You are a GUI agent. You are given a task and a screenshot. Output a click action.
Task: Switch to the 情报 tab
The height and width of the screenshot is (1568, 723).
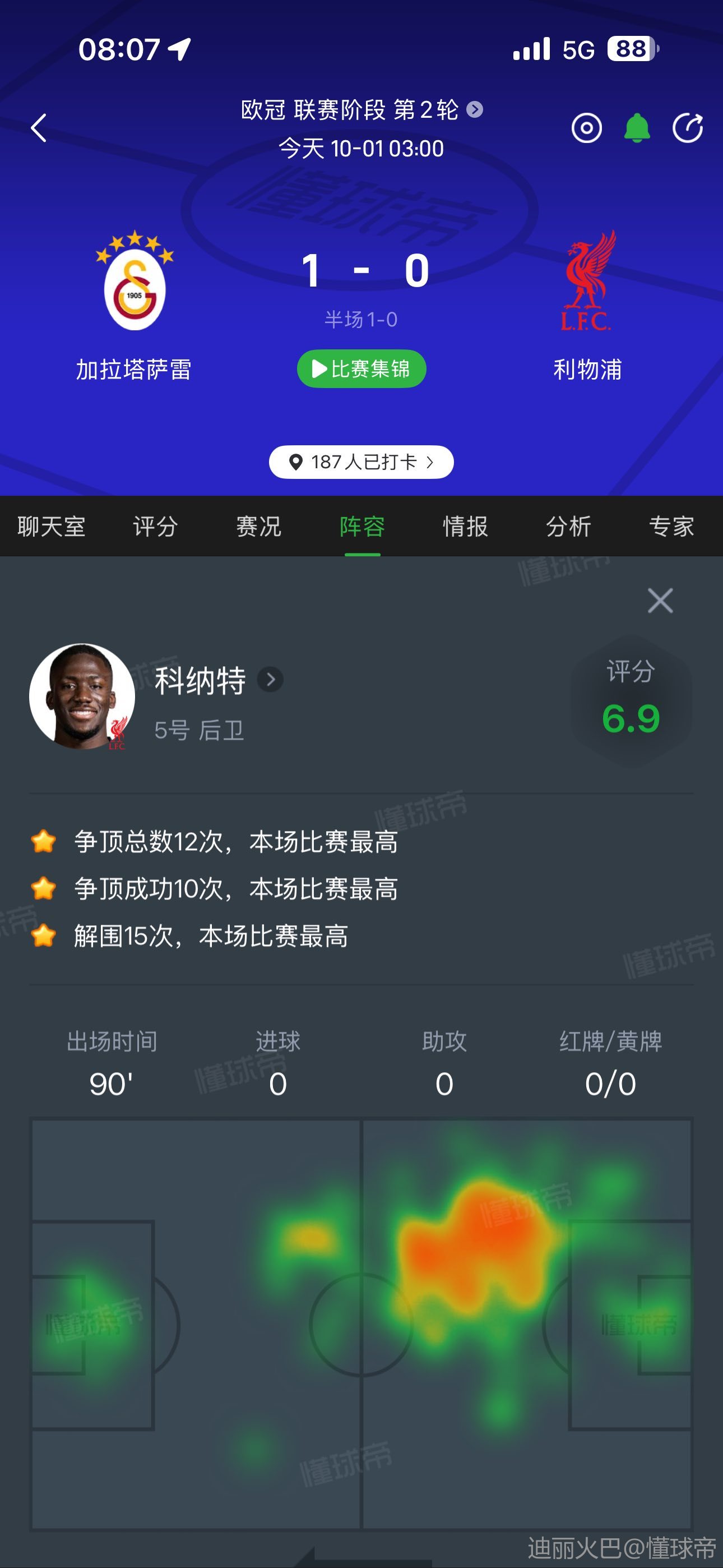click(466, 527)
